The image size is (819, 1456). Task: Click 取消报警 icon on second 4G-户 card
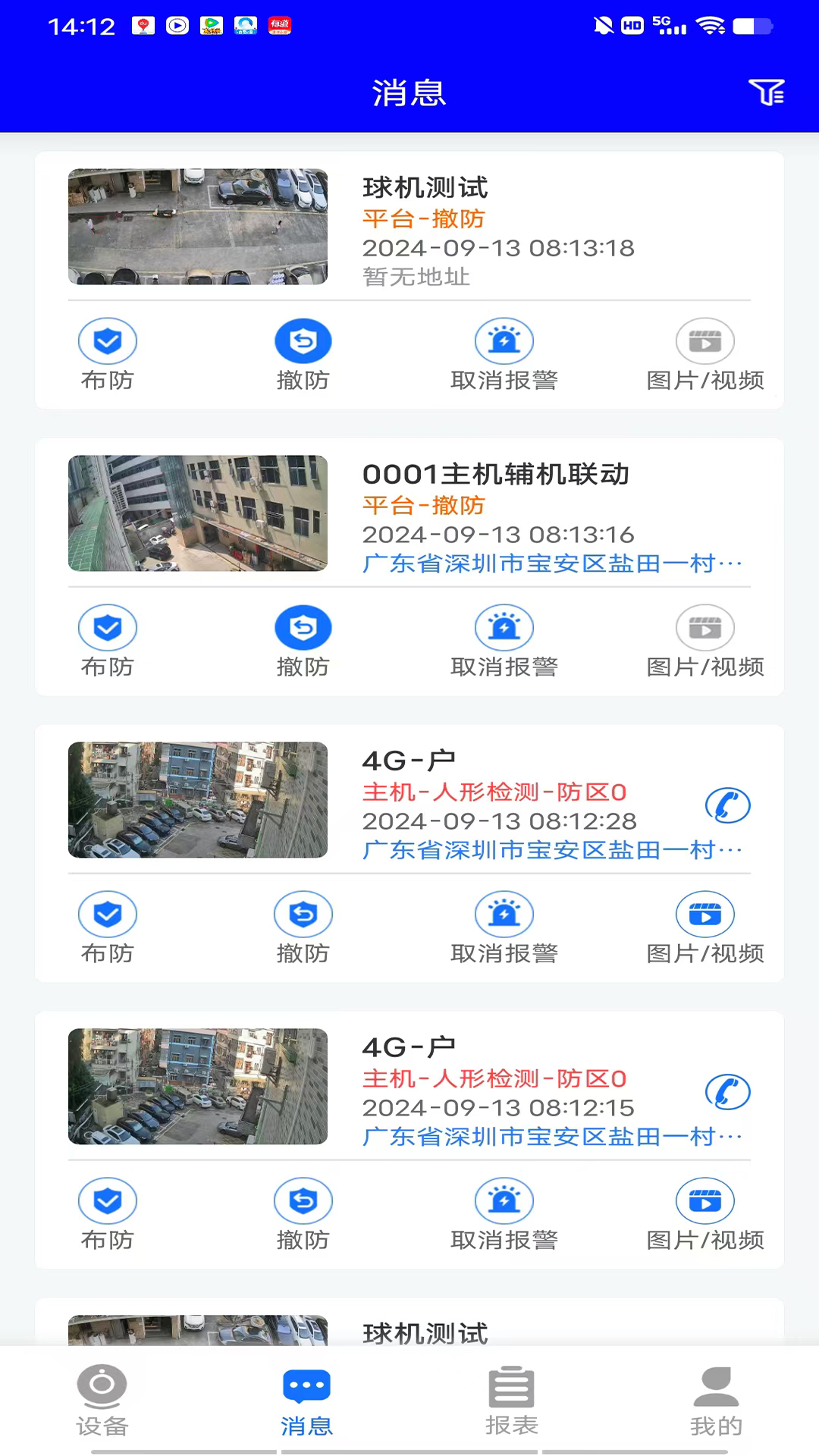(x=504, y=1200)
